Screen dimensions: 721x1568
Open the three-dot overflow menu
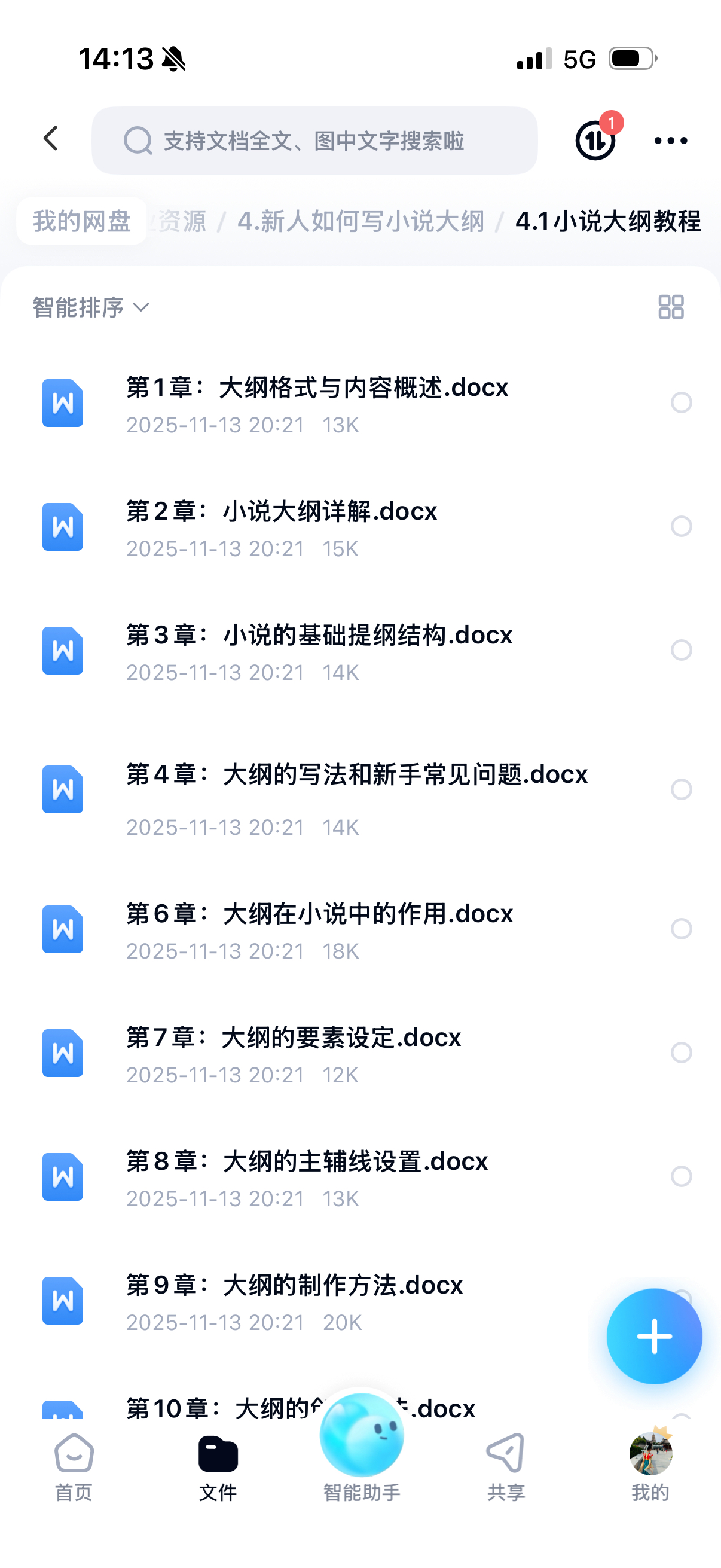point(671,141)
